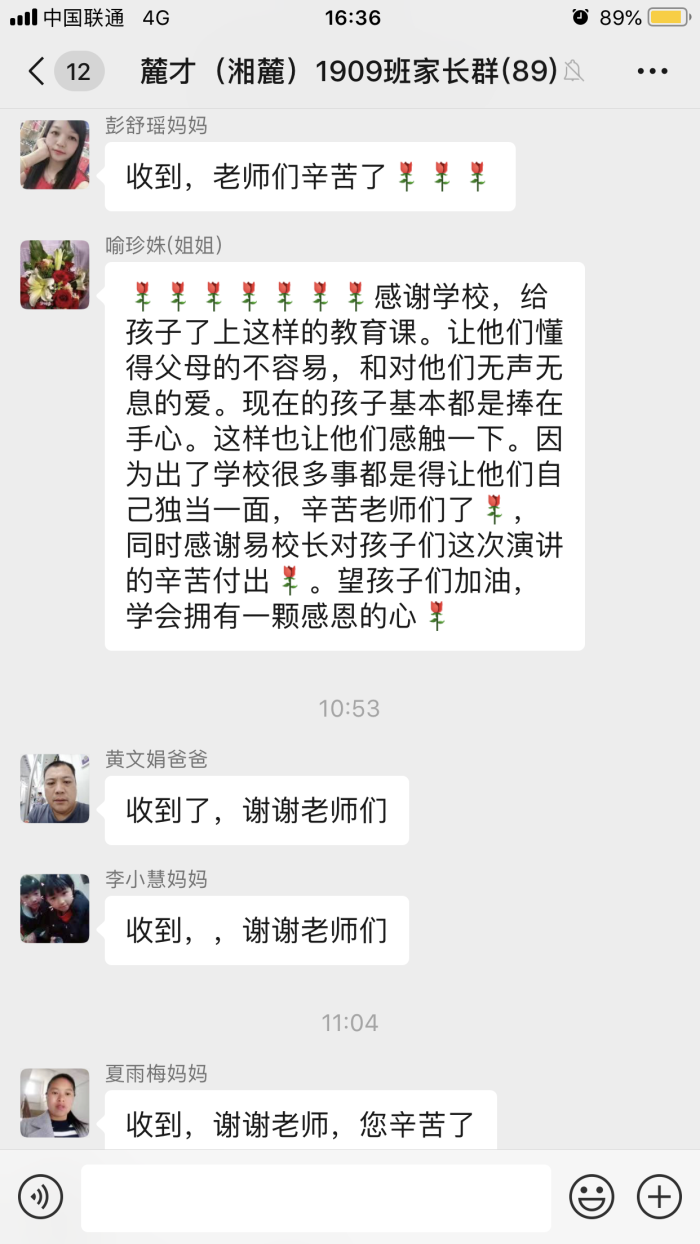Switch to voice message input

coord(40,1196)
